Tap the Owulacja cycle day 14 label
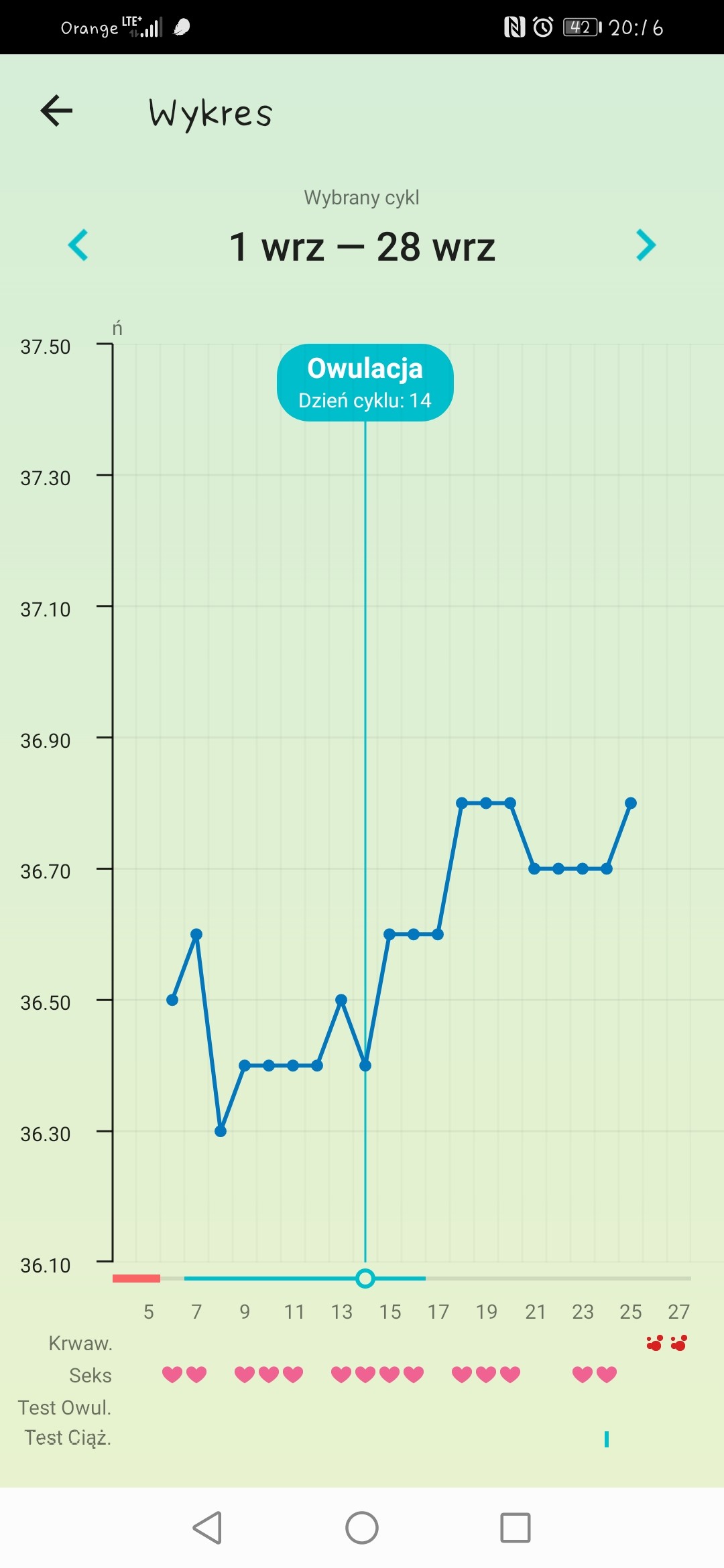Viewport: 724px width, 1568px height. (365, 383)
